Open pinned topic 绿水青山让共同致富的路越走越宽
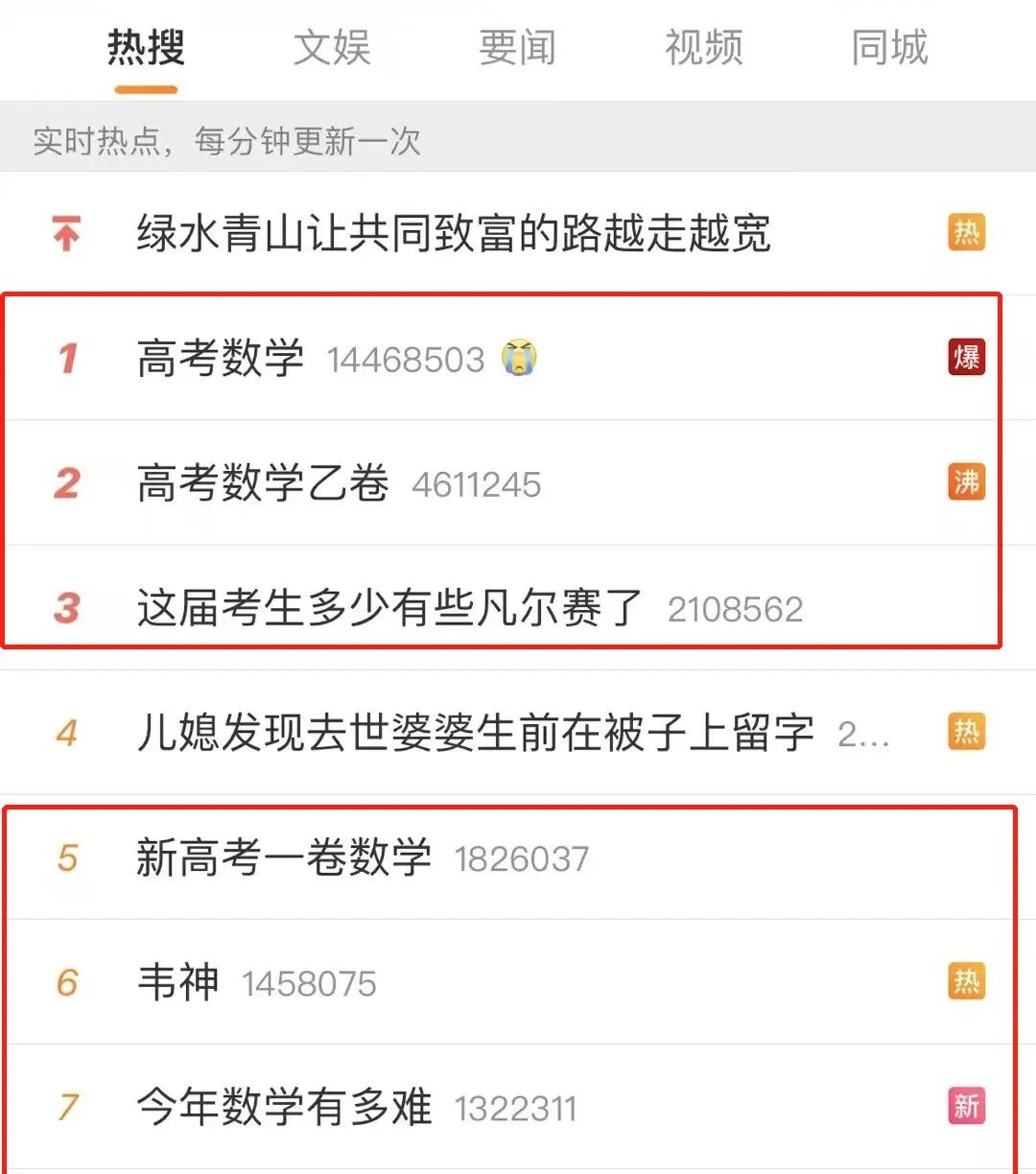 point(453,233)
